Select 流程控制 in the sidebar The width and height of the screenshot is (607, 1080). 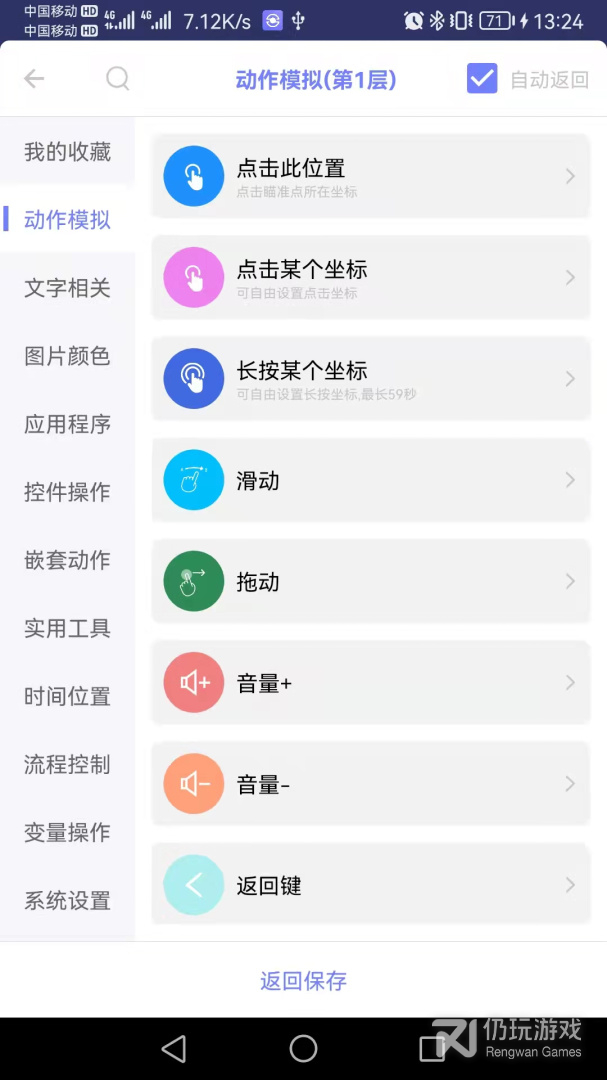pos(68,765)
